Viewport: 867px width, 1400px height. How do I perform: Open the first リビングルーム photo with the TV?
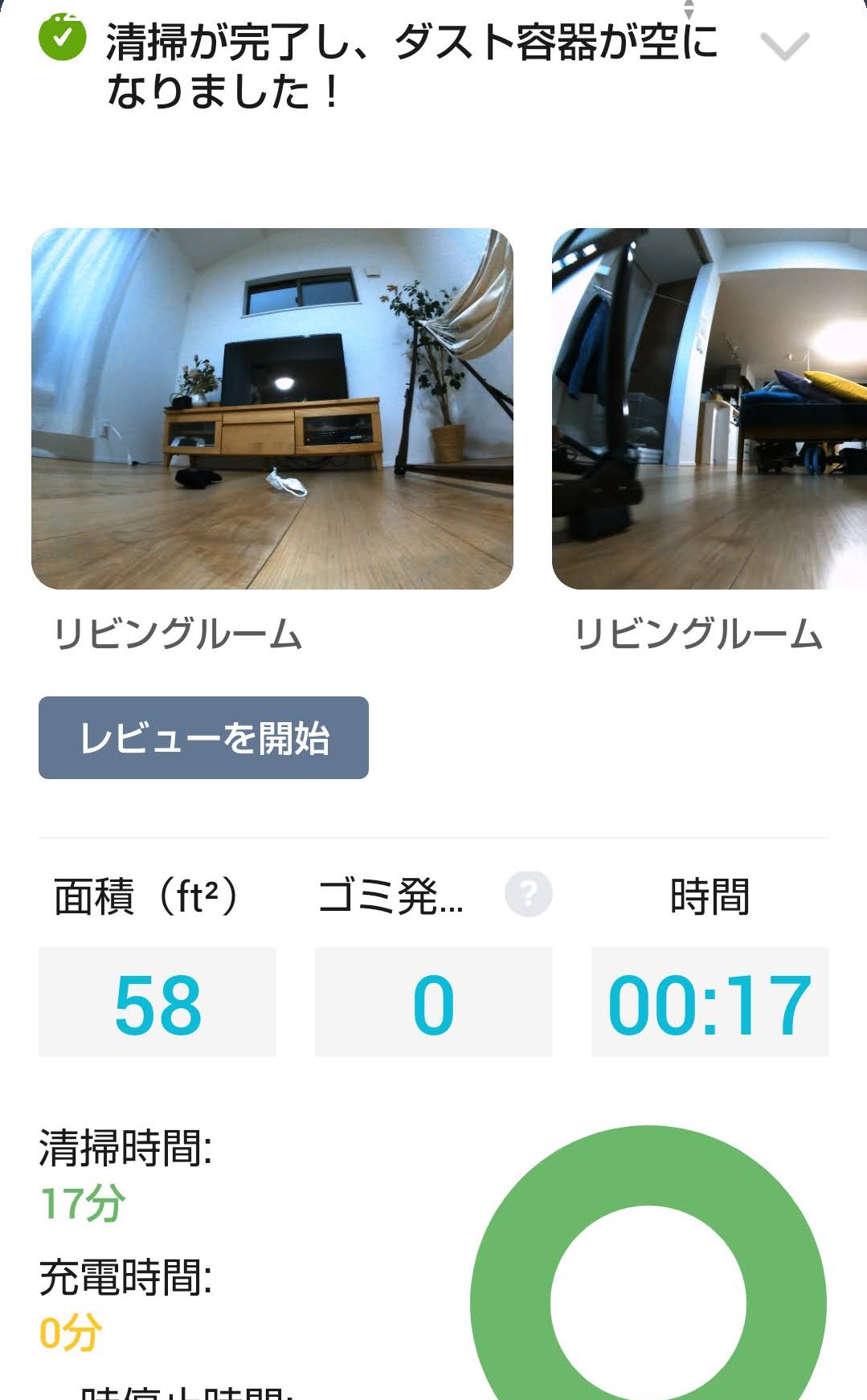pos(272,409)
